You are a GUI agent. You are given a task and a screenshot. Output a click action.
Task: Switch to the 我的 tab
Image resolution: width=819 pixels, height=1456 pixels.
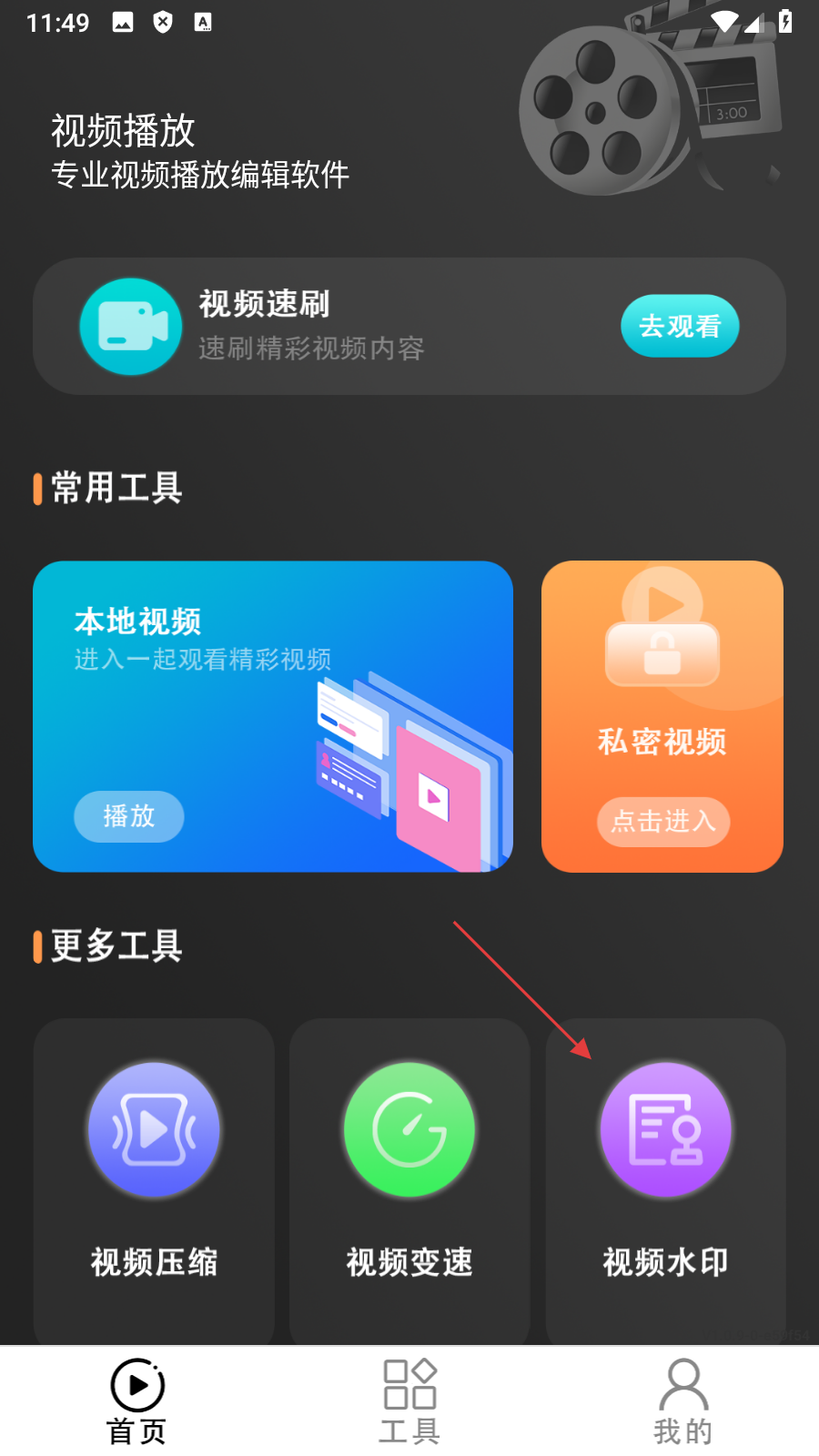tap(682, 1401)
